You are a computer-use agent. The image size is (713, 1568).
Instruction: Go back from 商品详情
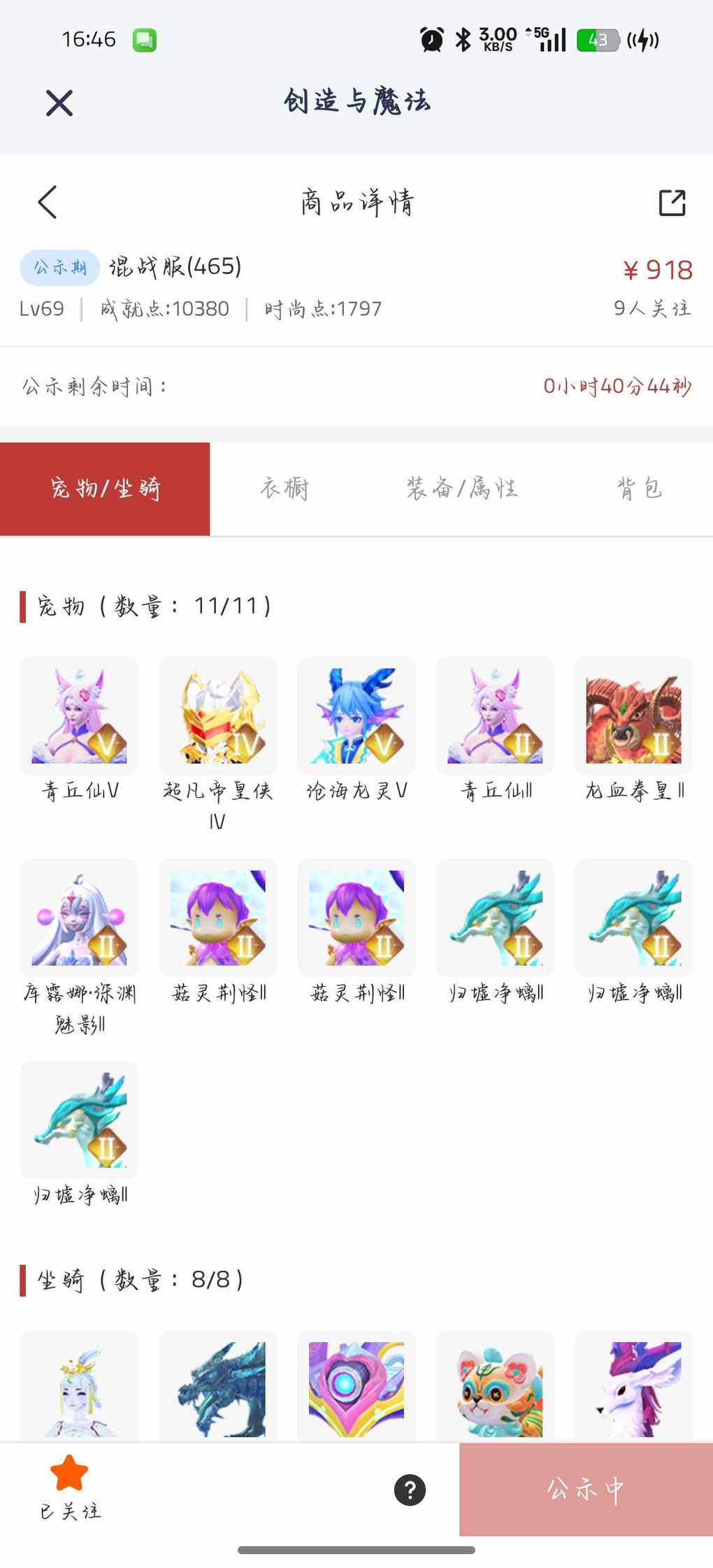pos(48,203)
